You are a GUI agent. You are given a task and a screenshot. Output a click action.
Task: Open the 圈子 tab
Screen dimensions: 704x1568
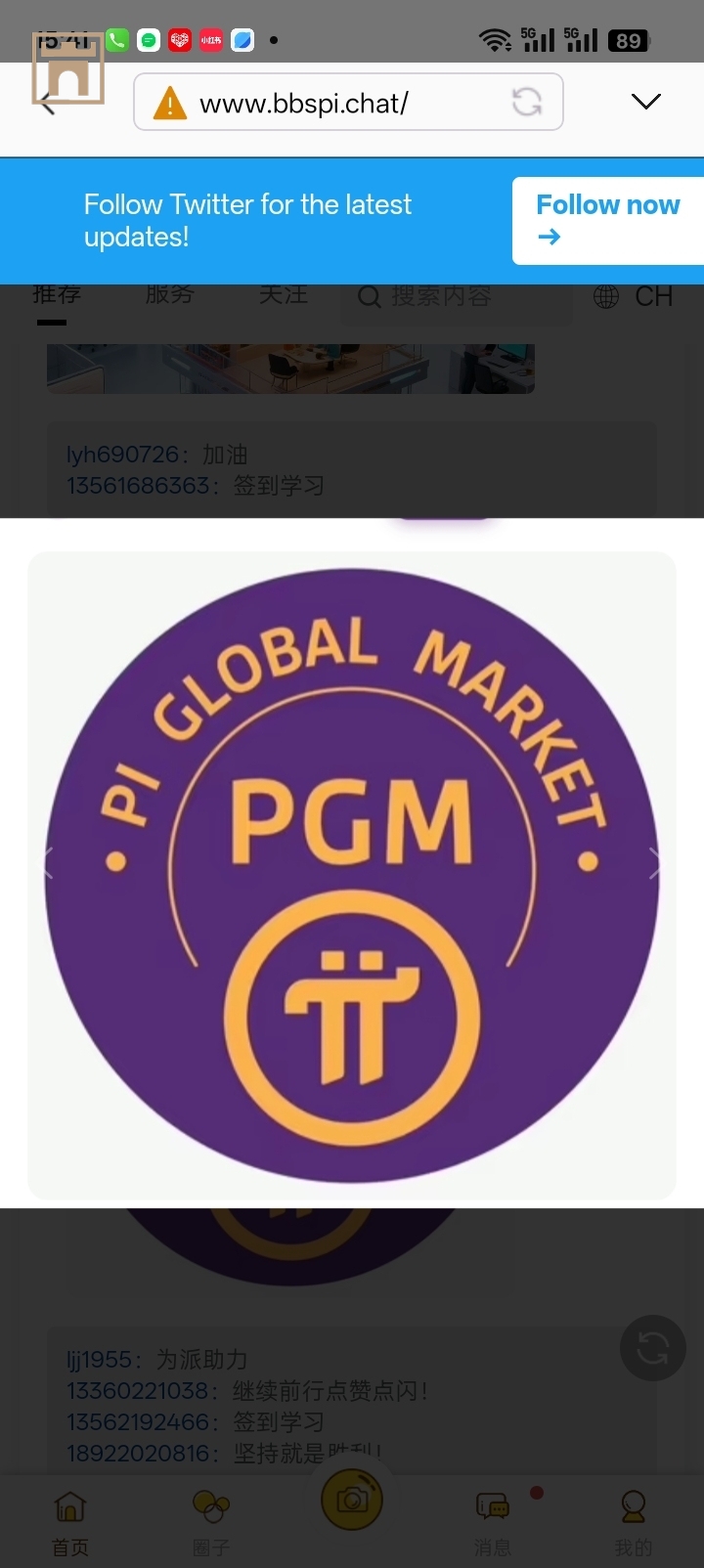[x=211, y=1522]
